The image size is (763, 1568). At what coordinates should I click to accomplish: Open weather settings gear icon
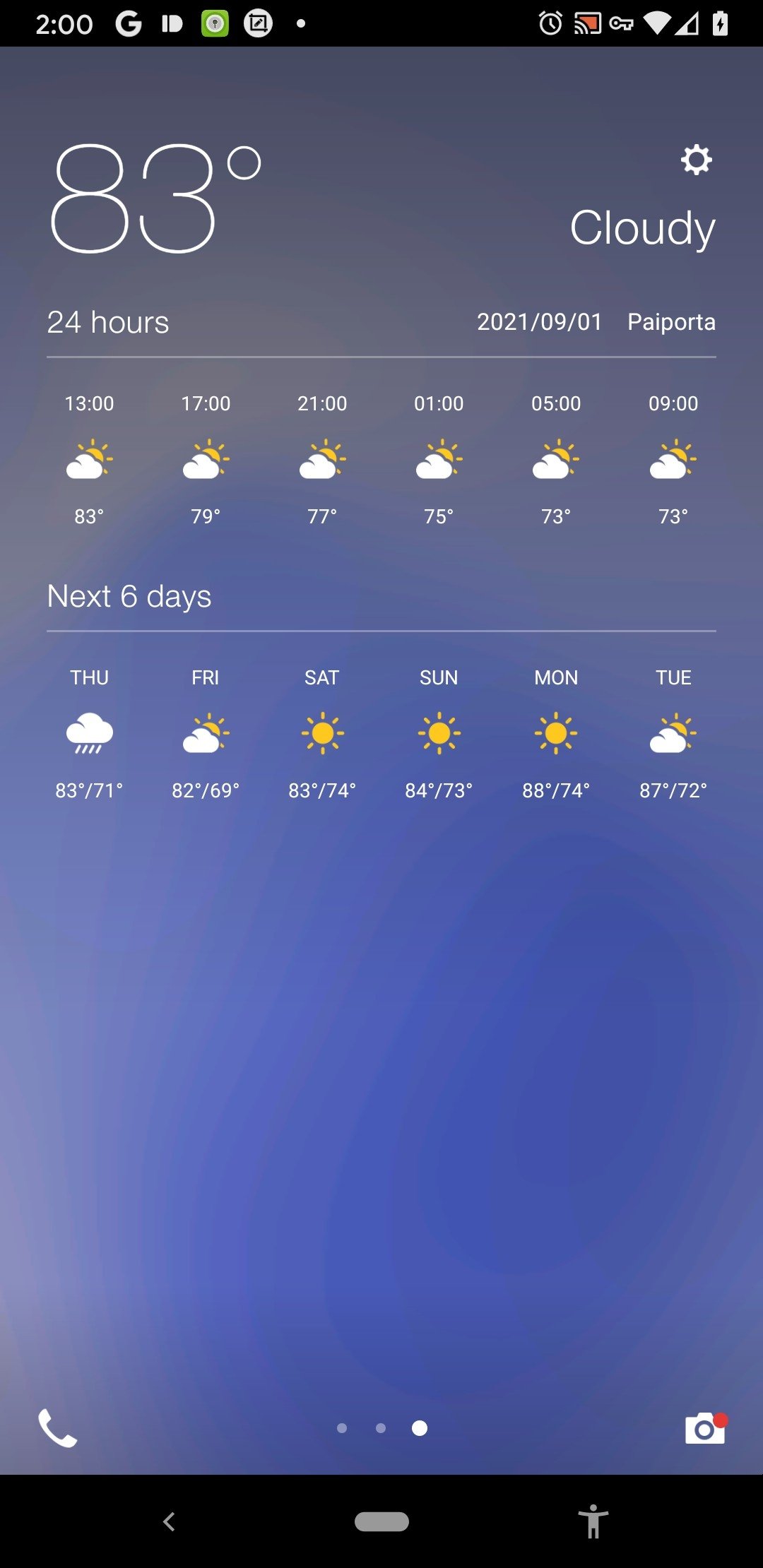pos(696,160)
